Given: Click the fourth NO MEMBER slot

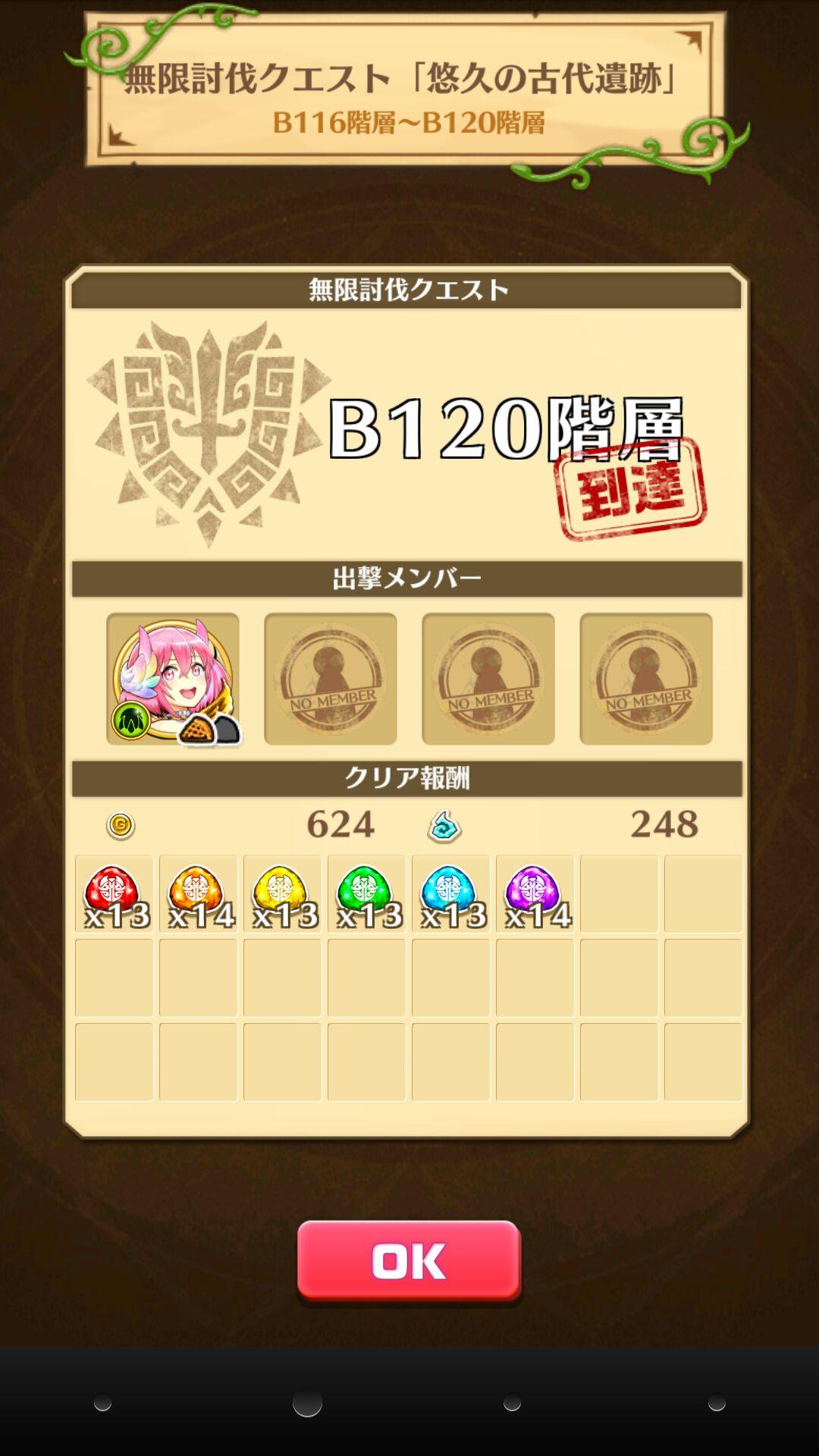Looking at the screenshot, I should [x=645, y=677].
